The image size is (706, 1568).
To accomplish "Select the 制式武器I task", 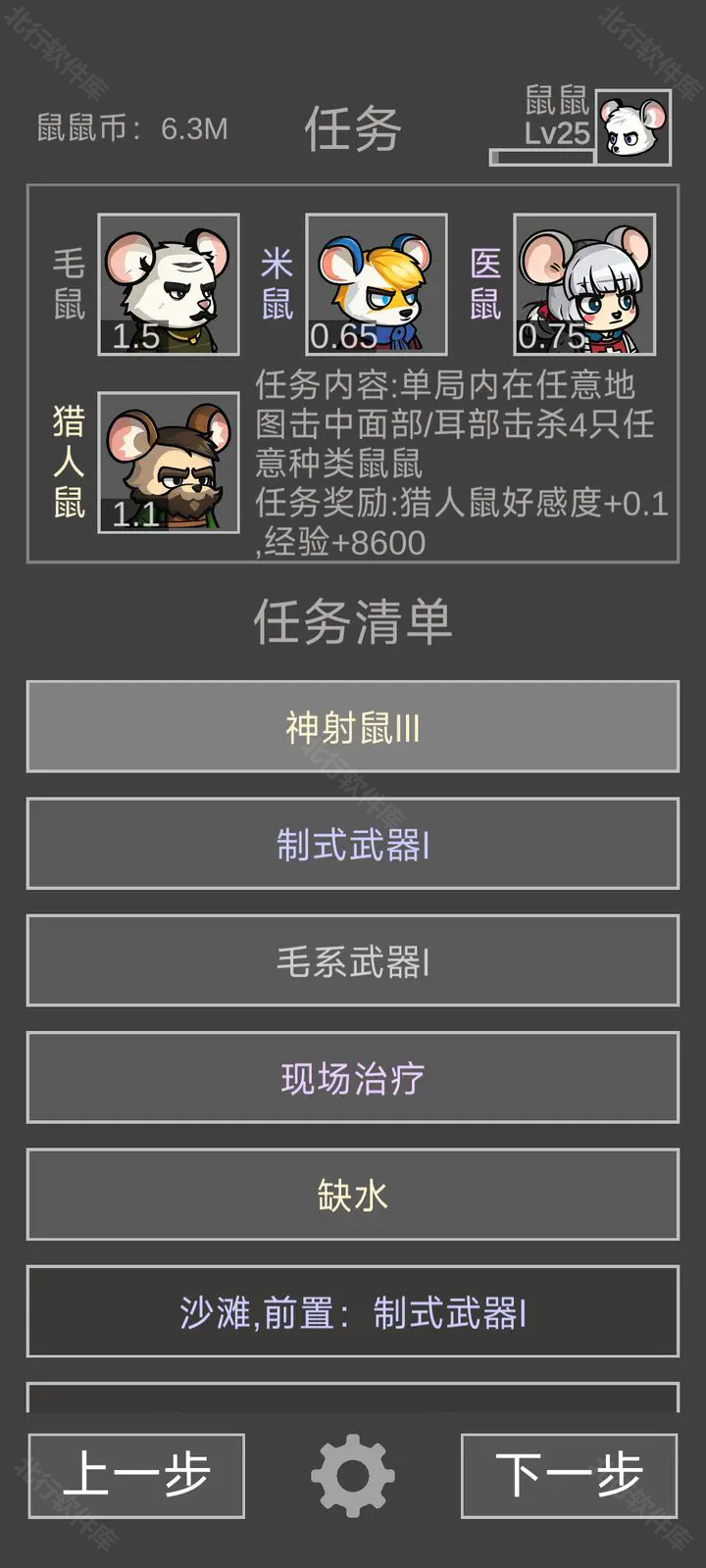I will coord(353,844).
